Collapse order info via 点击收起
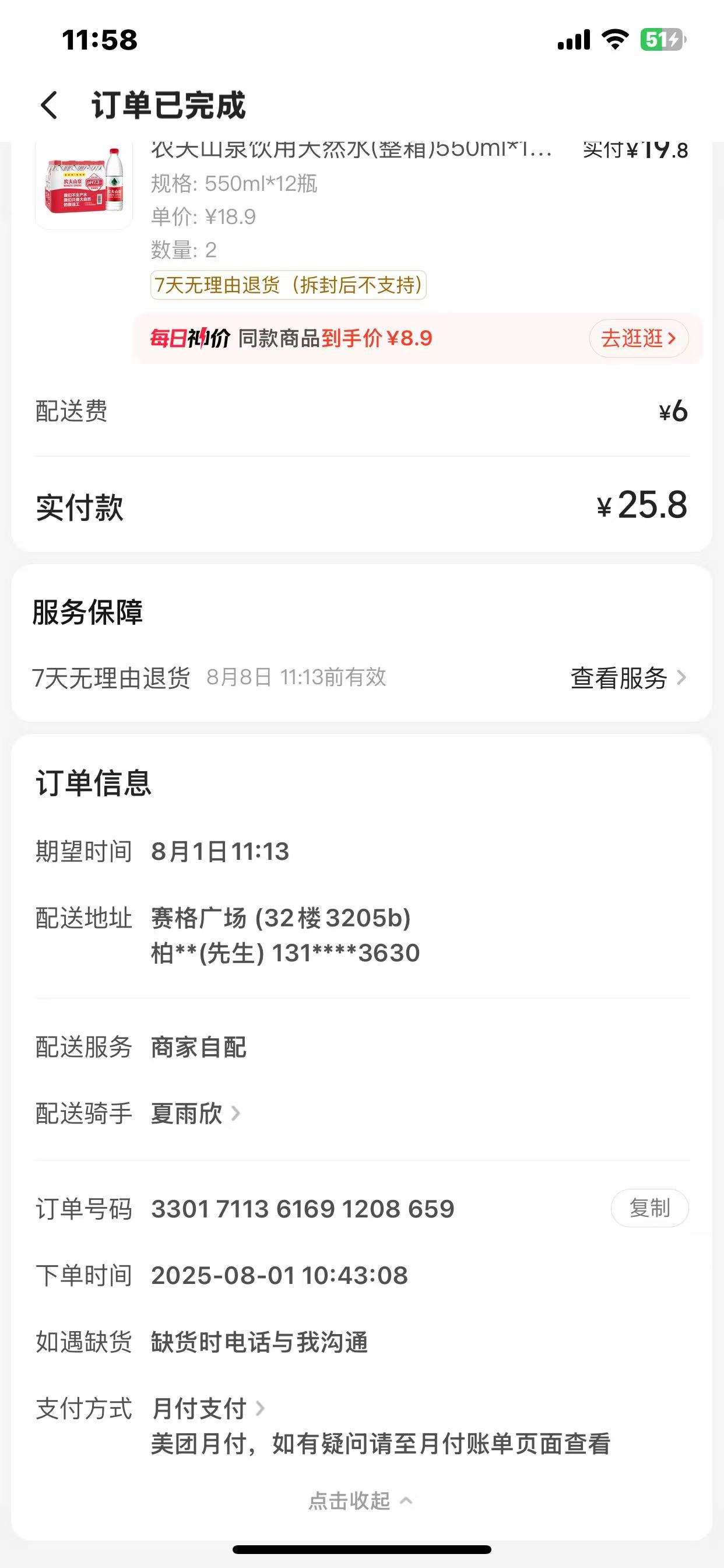 tap(360, 1501)
